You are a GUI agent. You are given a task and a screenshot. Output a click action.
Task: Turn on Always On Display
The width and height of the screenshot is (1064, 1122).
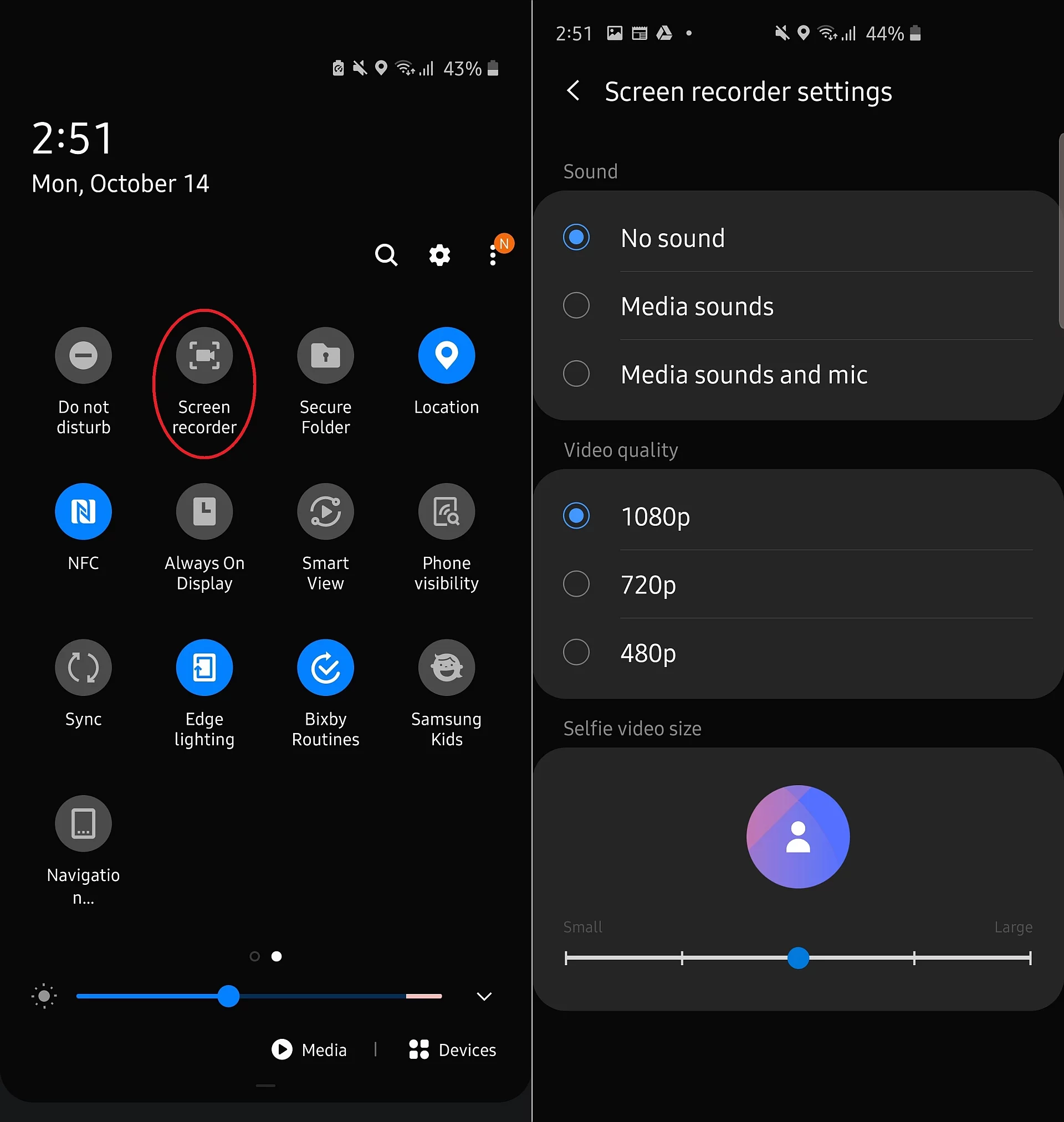tap(204, 512)
